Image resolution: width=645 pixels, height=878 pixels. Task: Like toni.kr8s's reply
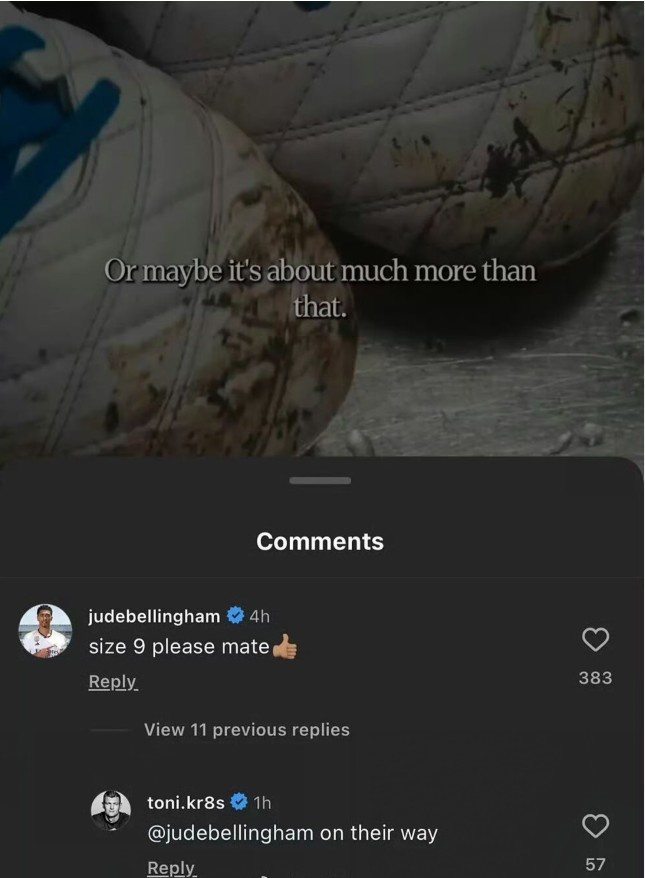tap(595, 825)
